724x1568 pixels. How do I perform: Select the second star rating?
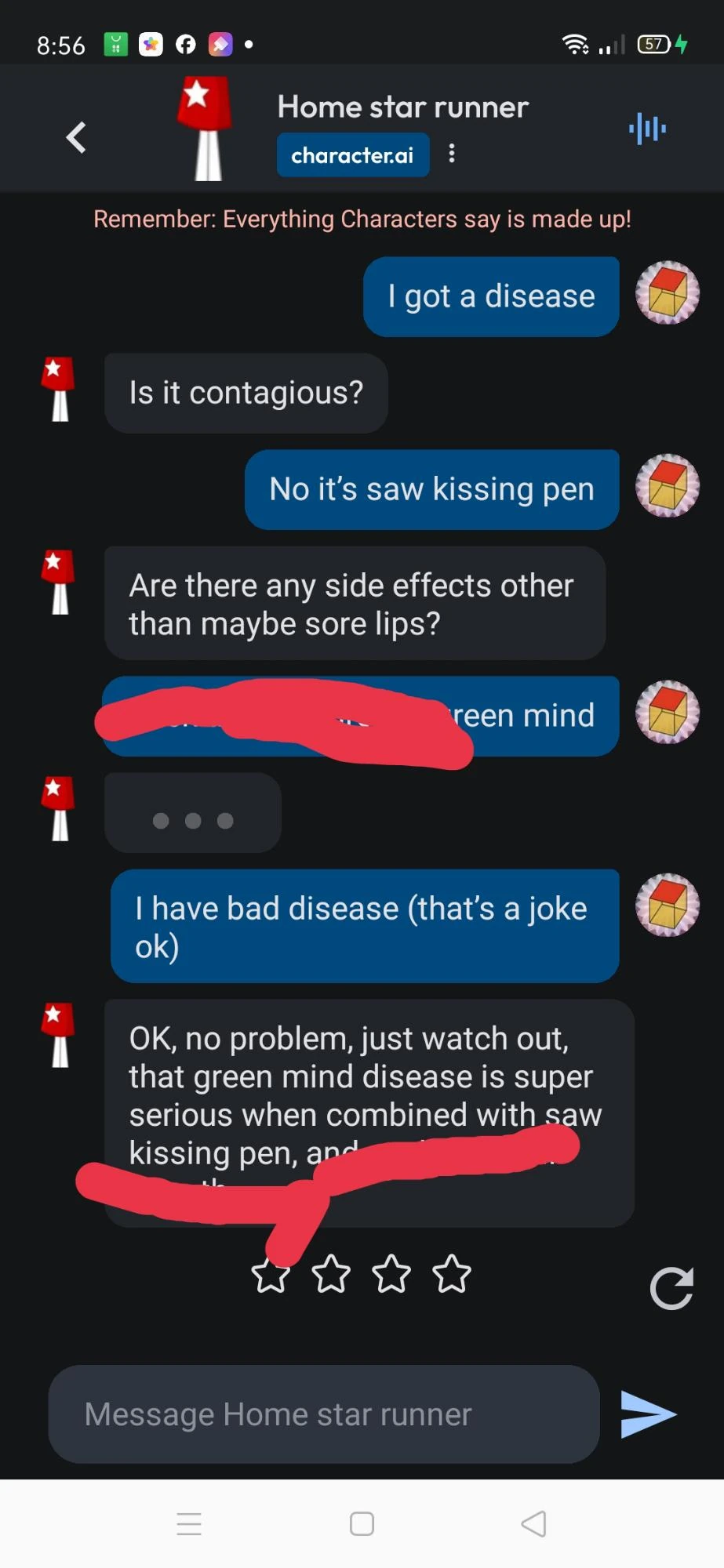pos(331,1276)
